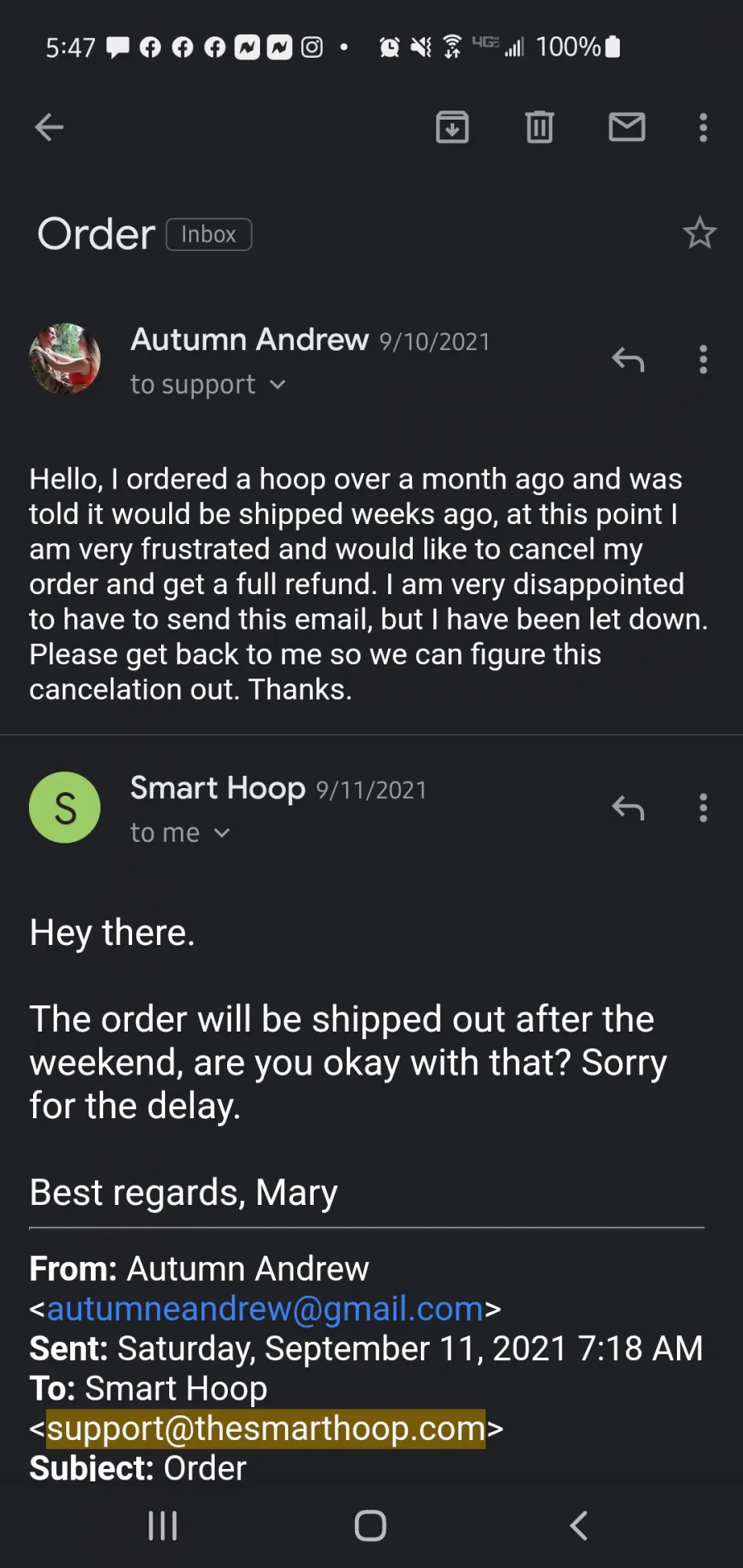Open Smart Hoop's sender avatar
Image resolution: width=743 pixels, height=1568 pixels.
click(65, 807)
